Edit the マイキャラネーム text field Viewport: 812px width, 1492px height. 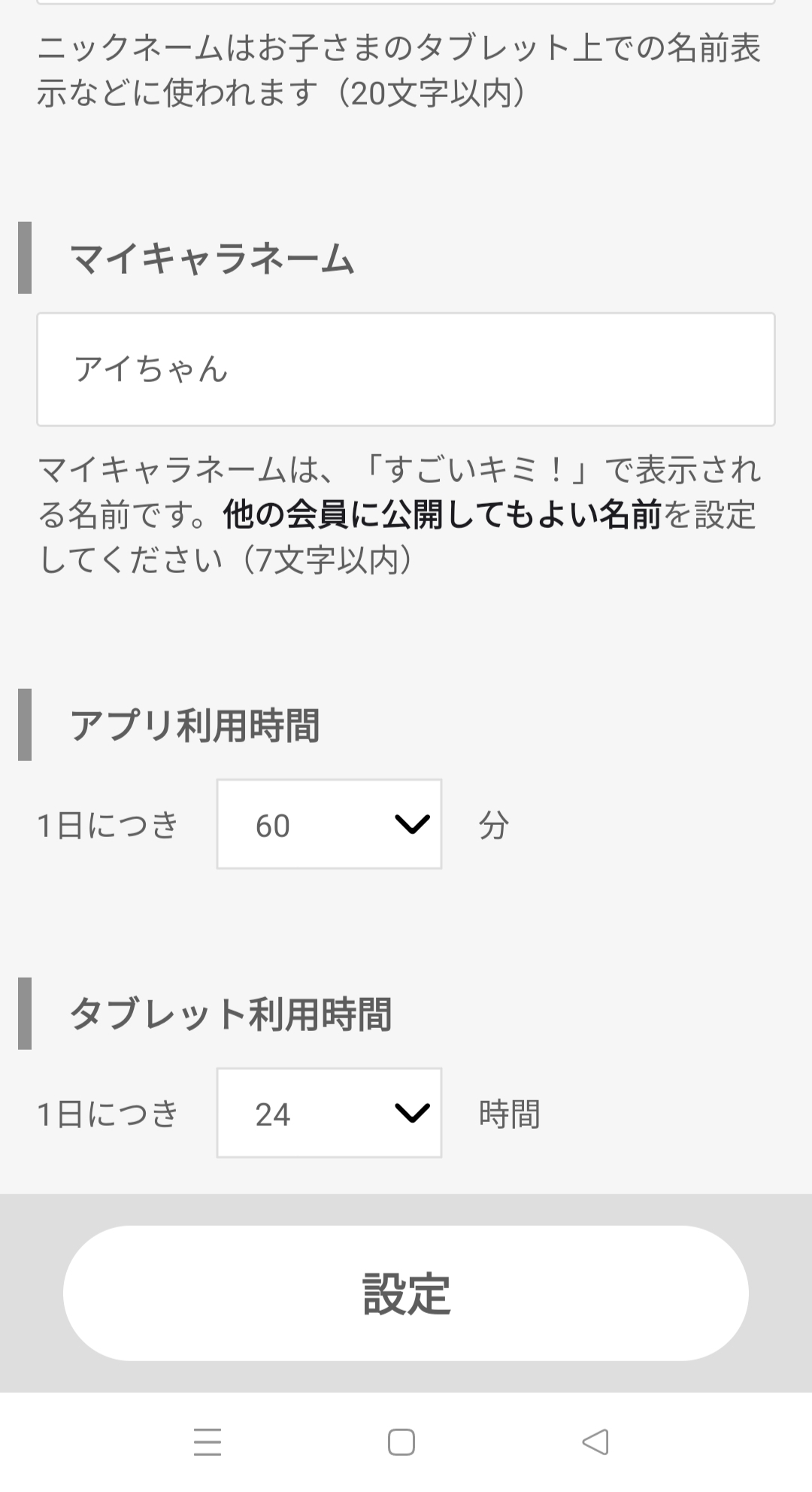coord(406,369)
